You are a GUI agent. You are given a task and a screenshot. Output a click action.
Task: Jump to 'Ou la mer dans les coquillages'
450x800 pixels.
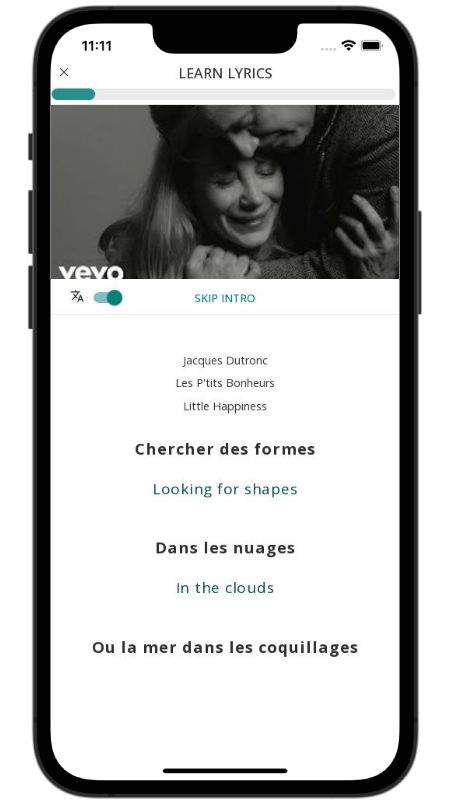tap(225, 647)
